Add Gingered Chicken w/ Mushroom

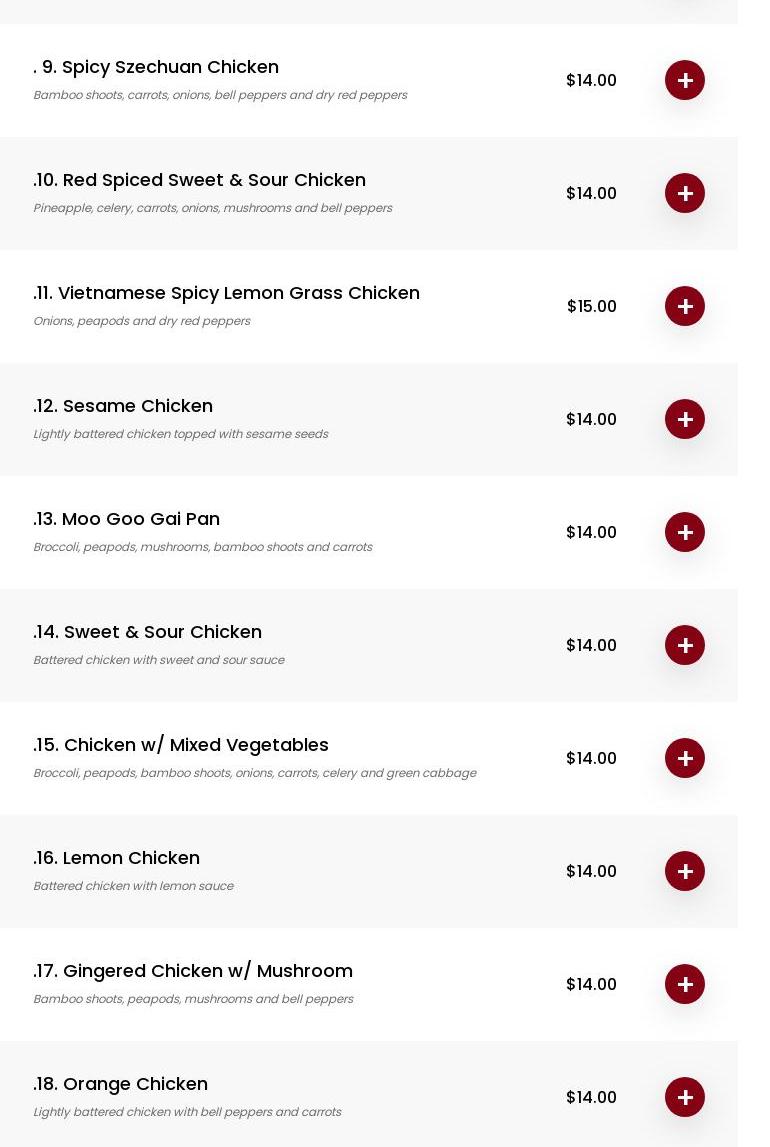pos(685,984)
